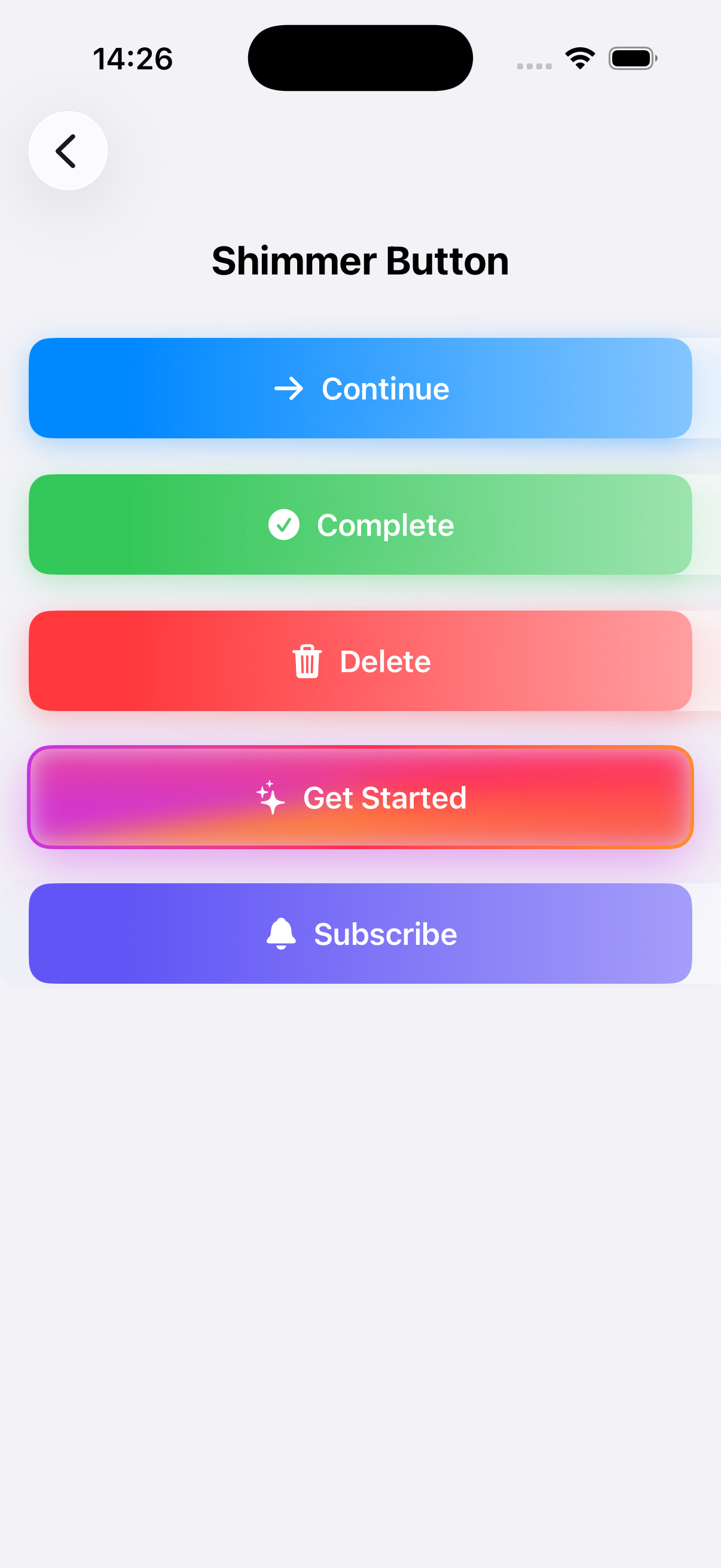Select the green Complete button
The image size is (721, 1568).
(360, 524)
